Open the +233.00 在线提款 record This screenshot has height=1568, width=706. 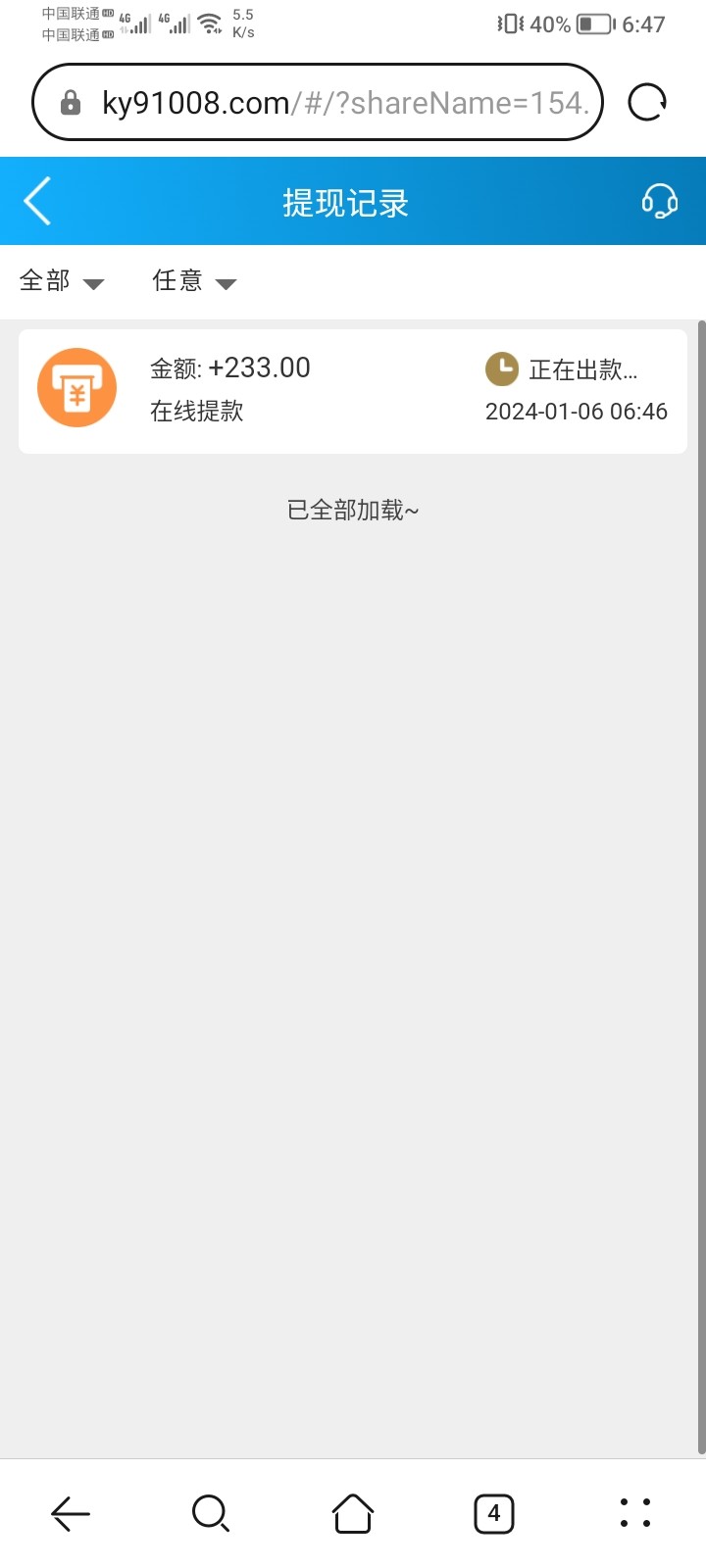point(352,391)
